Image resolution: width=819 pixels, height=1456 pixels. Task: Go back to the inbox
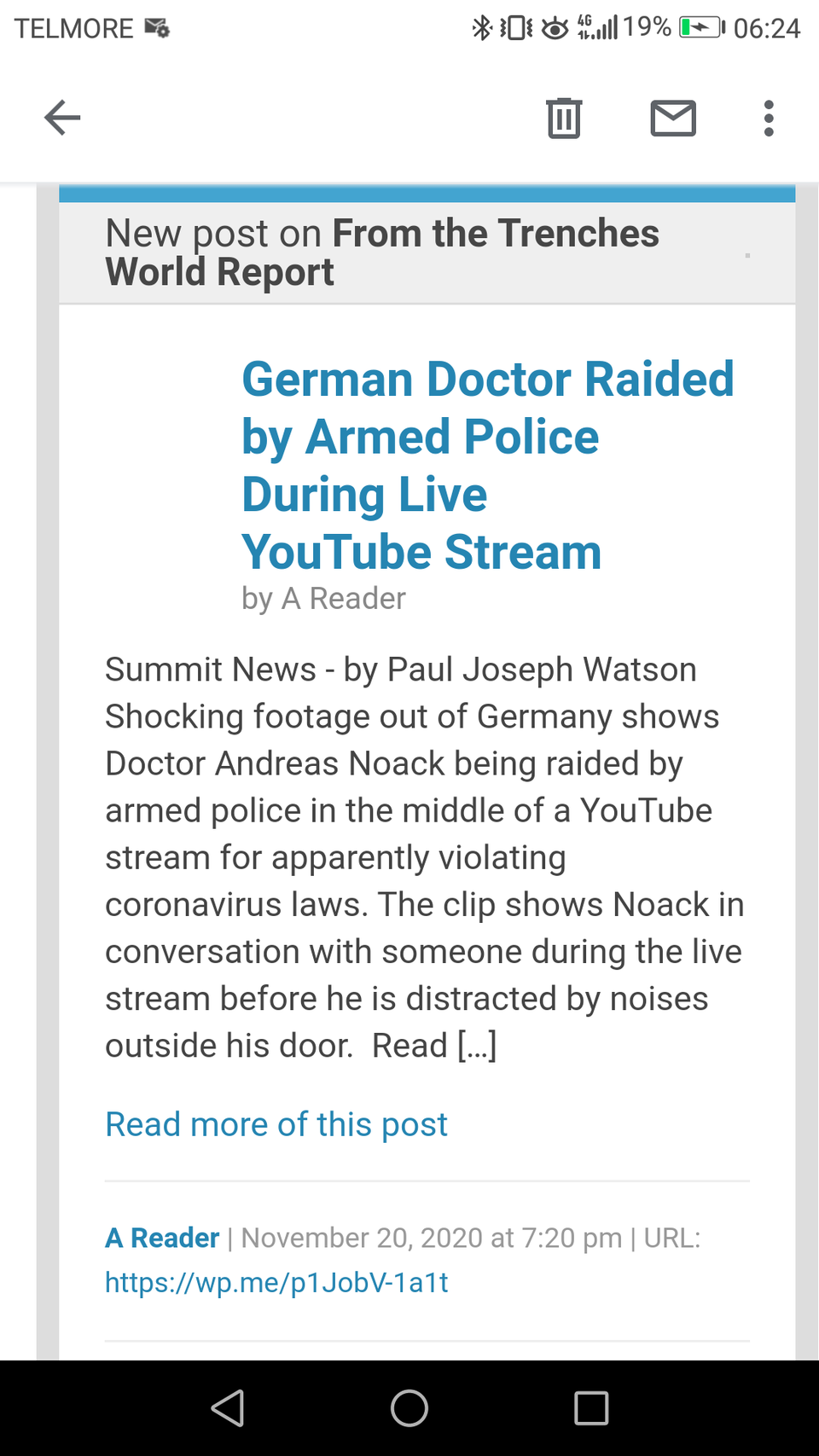tap(62, 118)
